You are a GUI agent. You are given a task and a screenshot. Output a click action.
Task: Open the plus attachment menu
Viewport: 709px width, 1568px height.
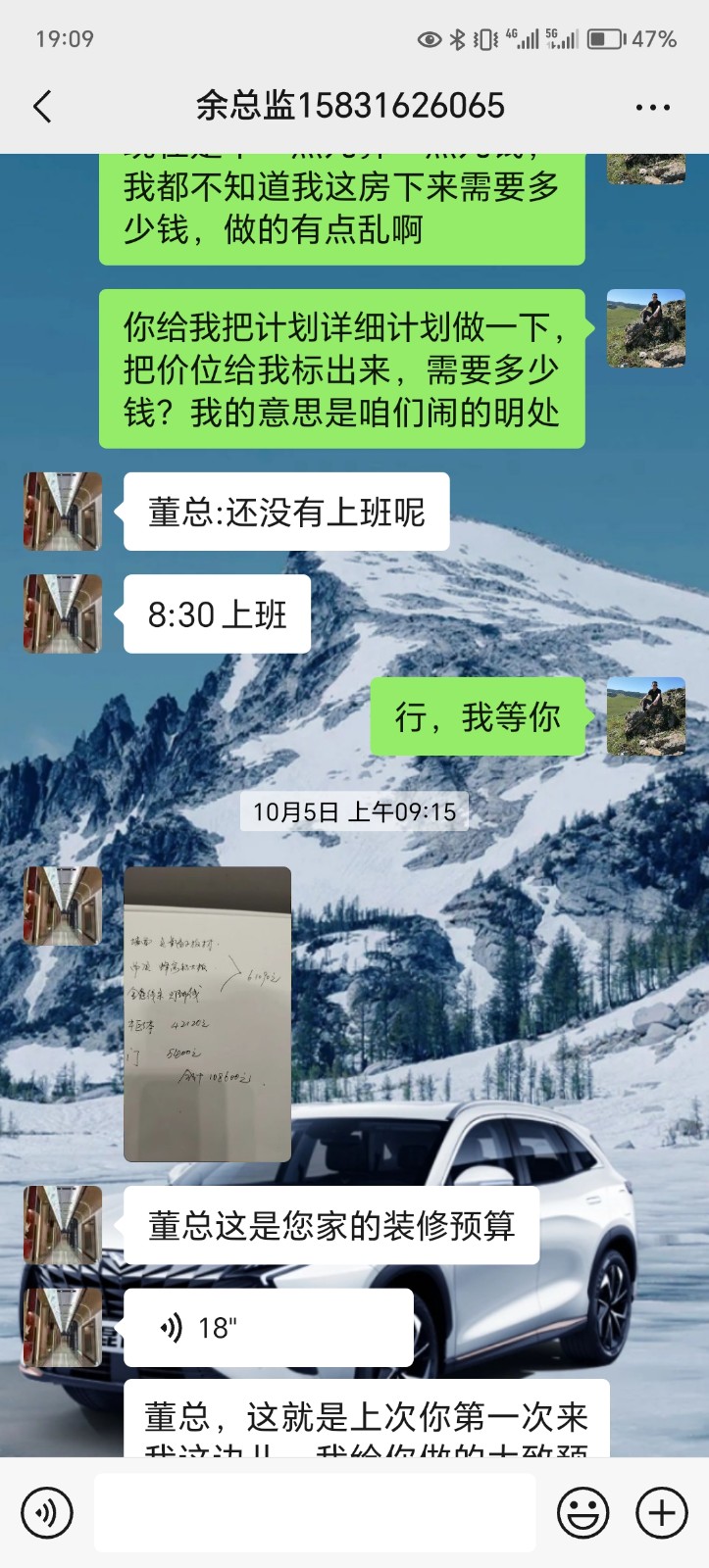(662, 1512)
